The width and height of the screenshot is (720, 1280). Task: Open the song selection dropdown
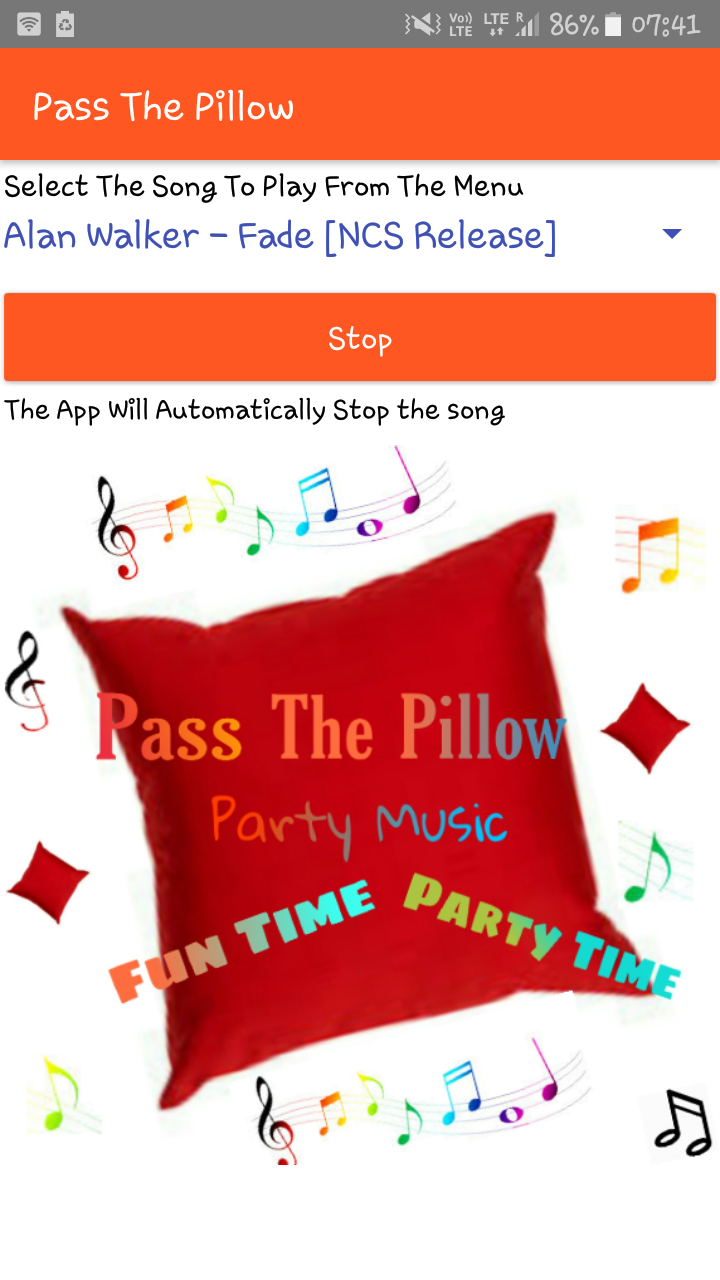coord(345,236)
